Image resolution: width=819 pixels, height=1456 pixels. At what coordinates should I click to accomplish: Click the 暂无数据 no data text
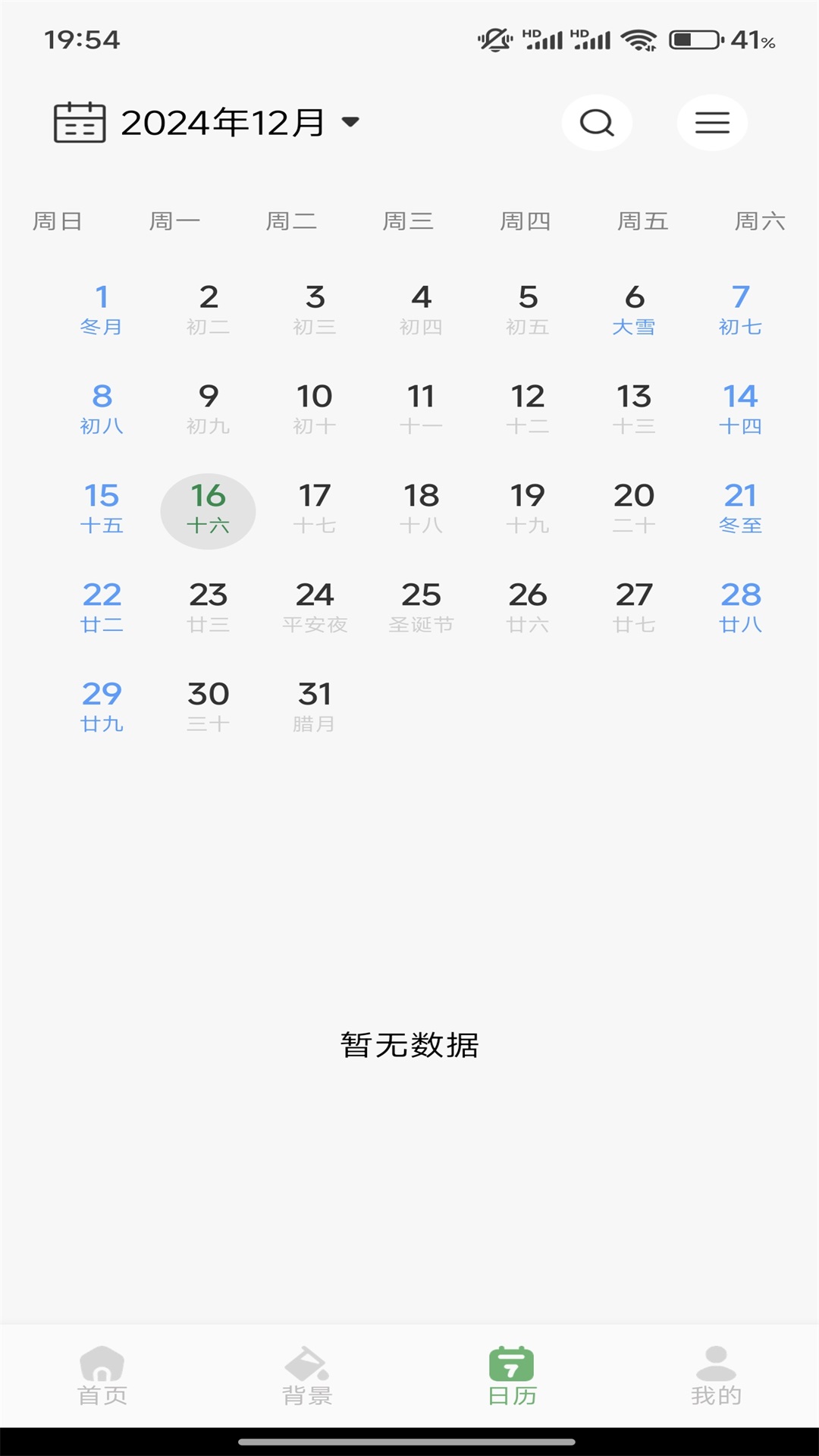[409, 1046]
